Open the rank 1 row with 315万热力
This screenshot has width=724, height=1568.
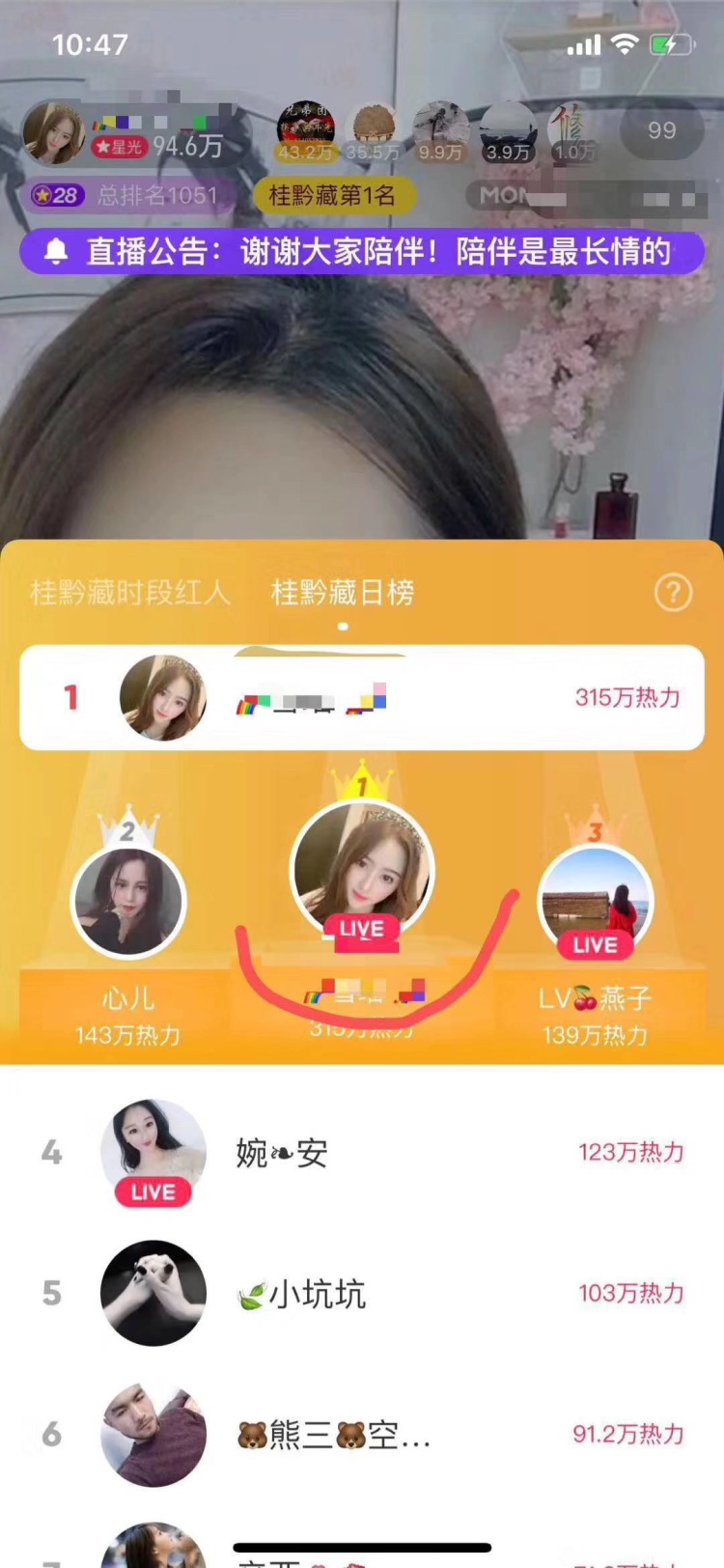(x=362, y=697)
